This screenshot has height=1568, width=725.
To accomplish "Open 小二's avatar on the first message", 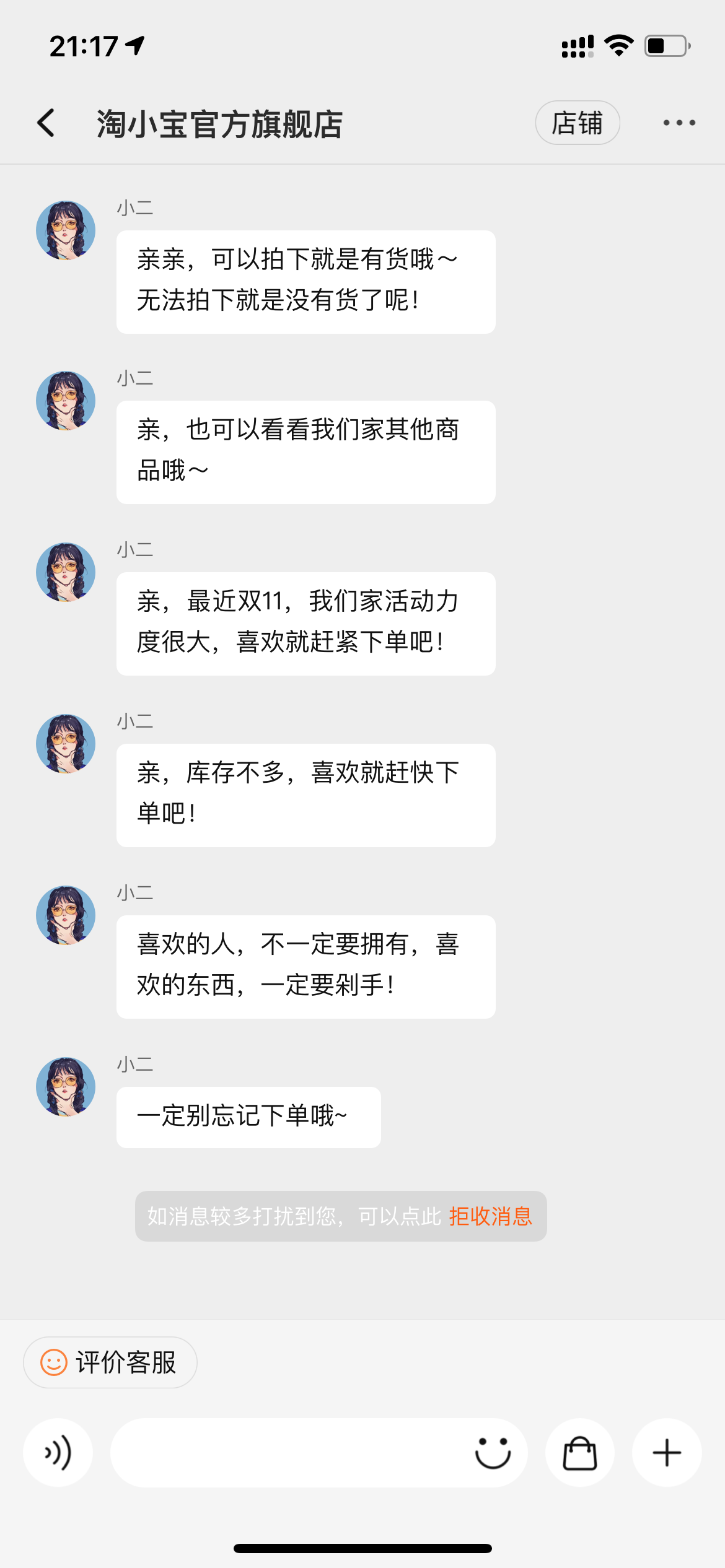I will (66, 230).
